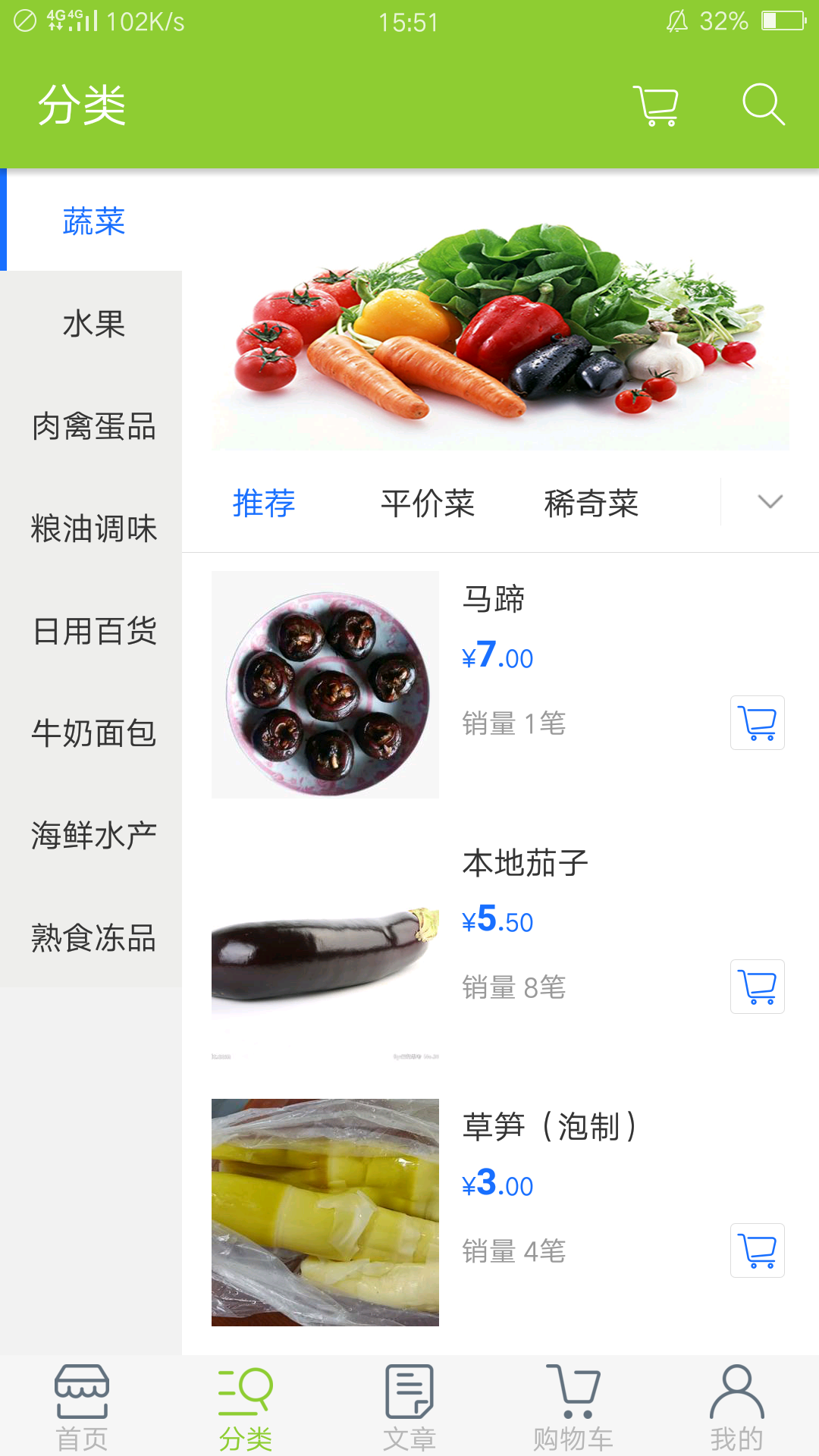This screenshot has width=819, height=1456.
Task: Add 本地茄子 to the cart
Action: [757, 987]
